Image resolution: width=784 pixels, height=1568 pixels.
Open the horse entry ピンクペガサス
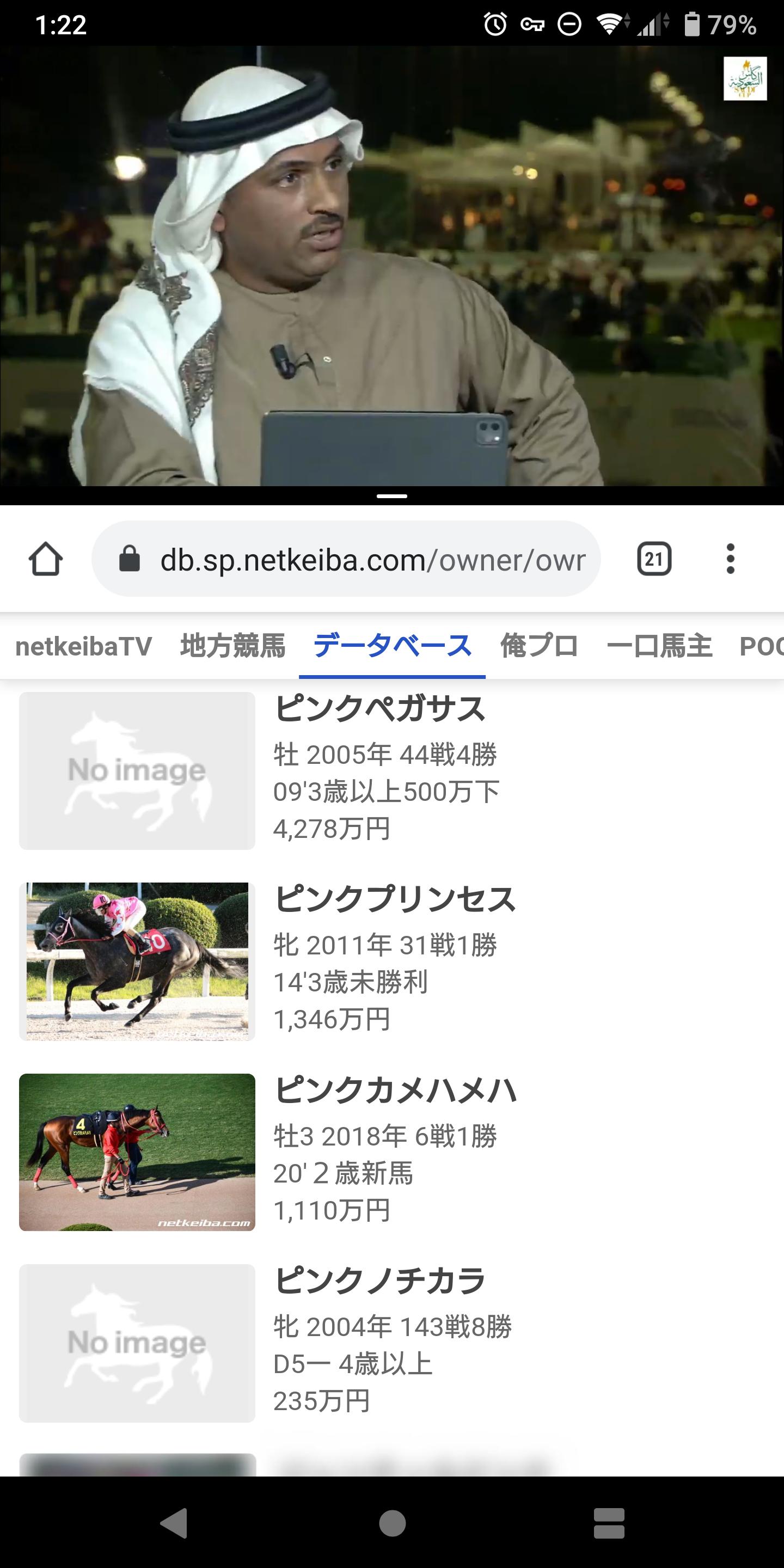380,710
